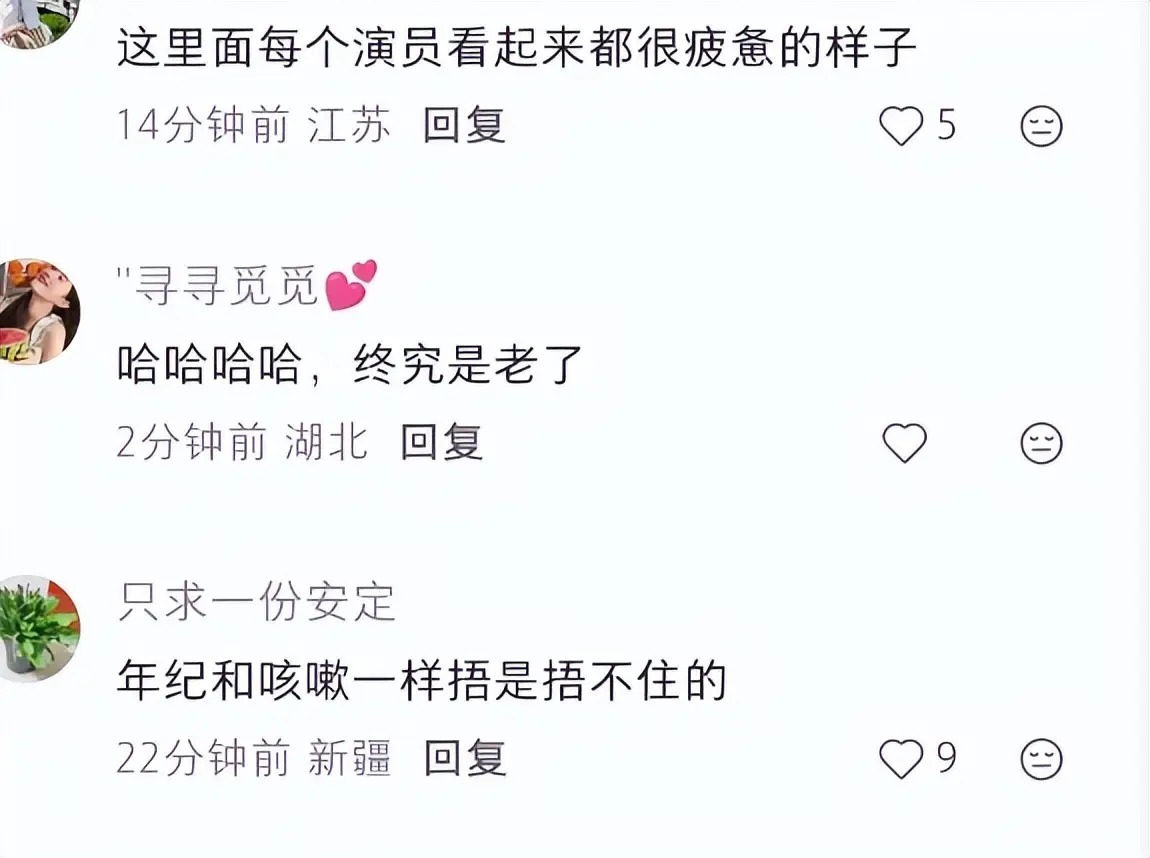
Task: Reply to the comment posted 22分钟前
Action: 465,759
